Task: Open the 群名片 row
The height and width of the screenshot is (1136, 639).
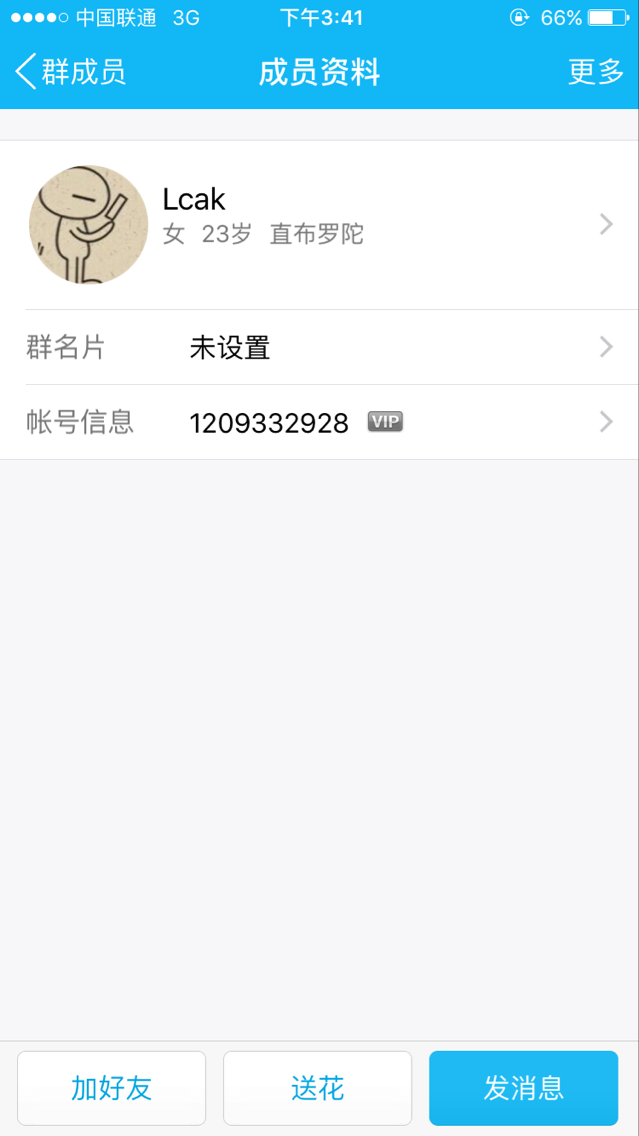Action: [x=320, y=347]
